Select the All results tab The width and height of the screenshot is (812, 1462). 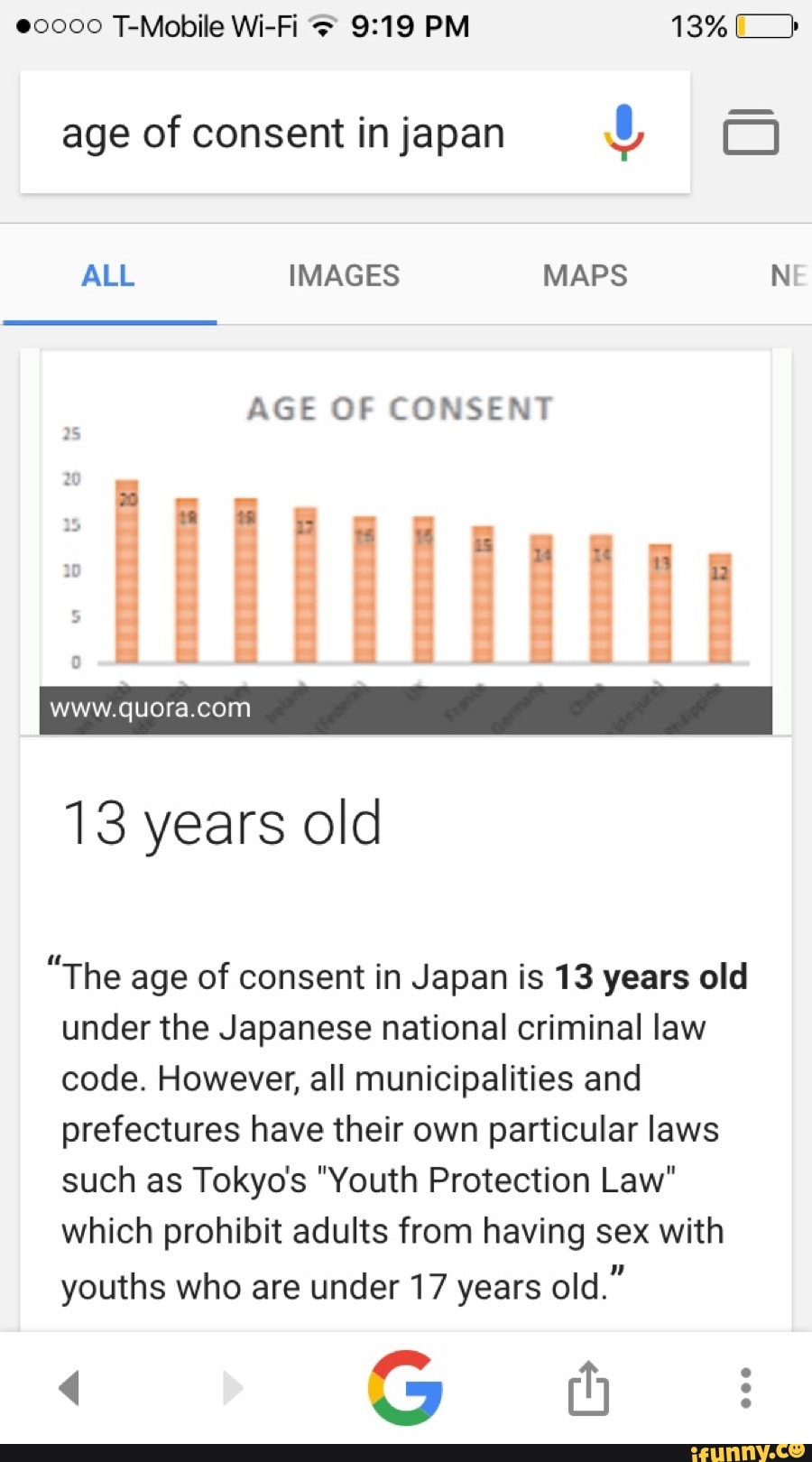108,275
